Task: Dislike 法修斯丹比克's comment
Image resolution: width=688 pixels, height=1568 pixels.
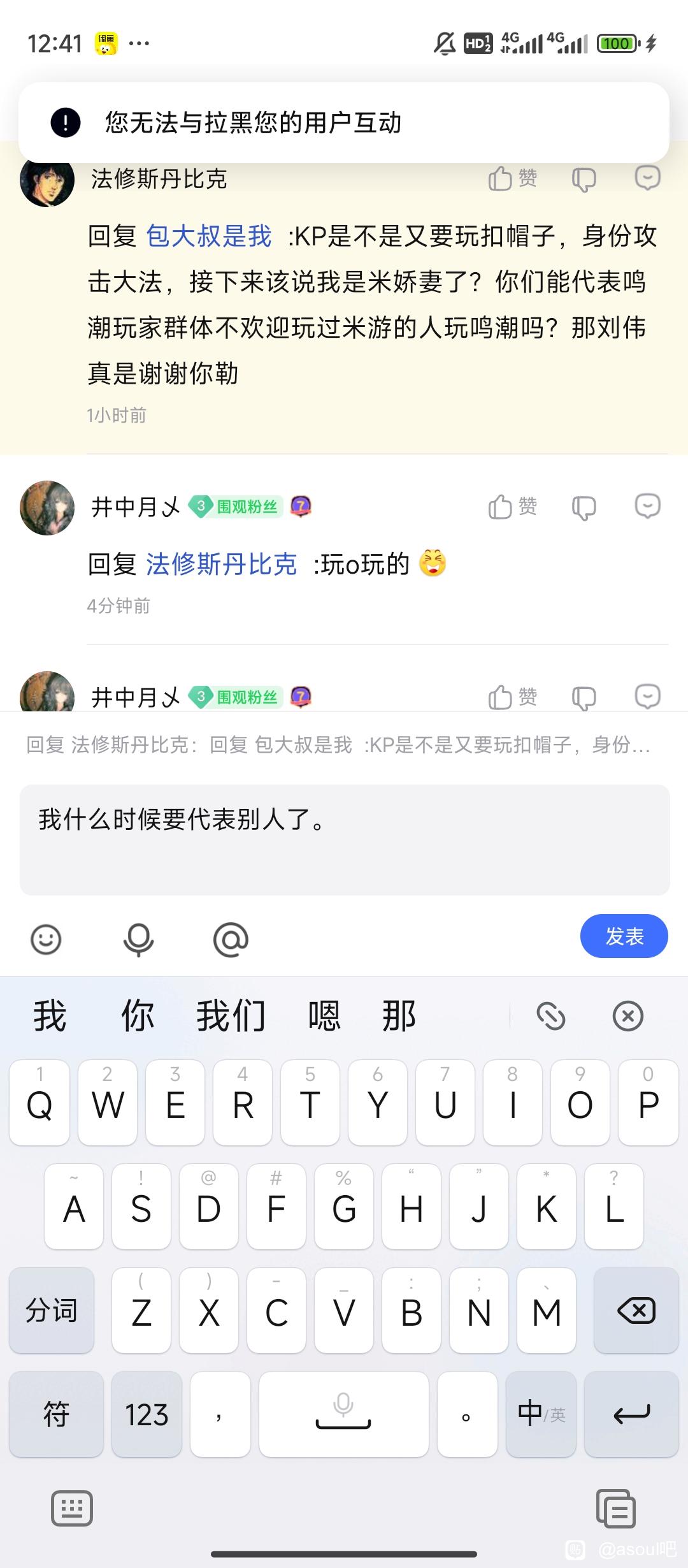Action: (x=584, y=179)
